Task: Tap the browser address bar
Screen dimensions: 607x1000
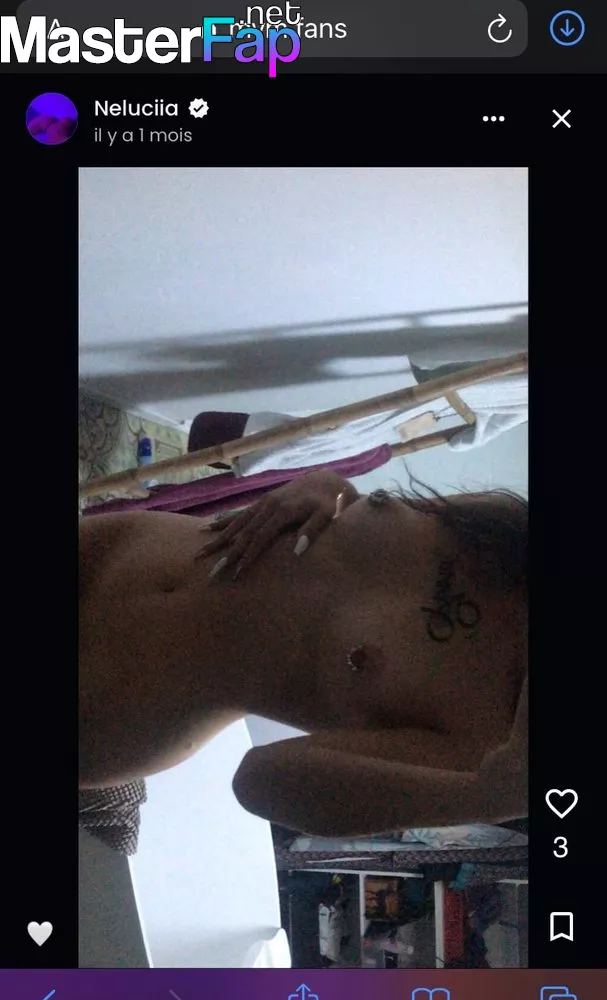Action: [272, 29]
